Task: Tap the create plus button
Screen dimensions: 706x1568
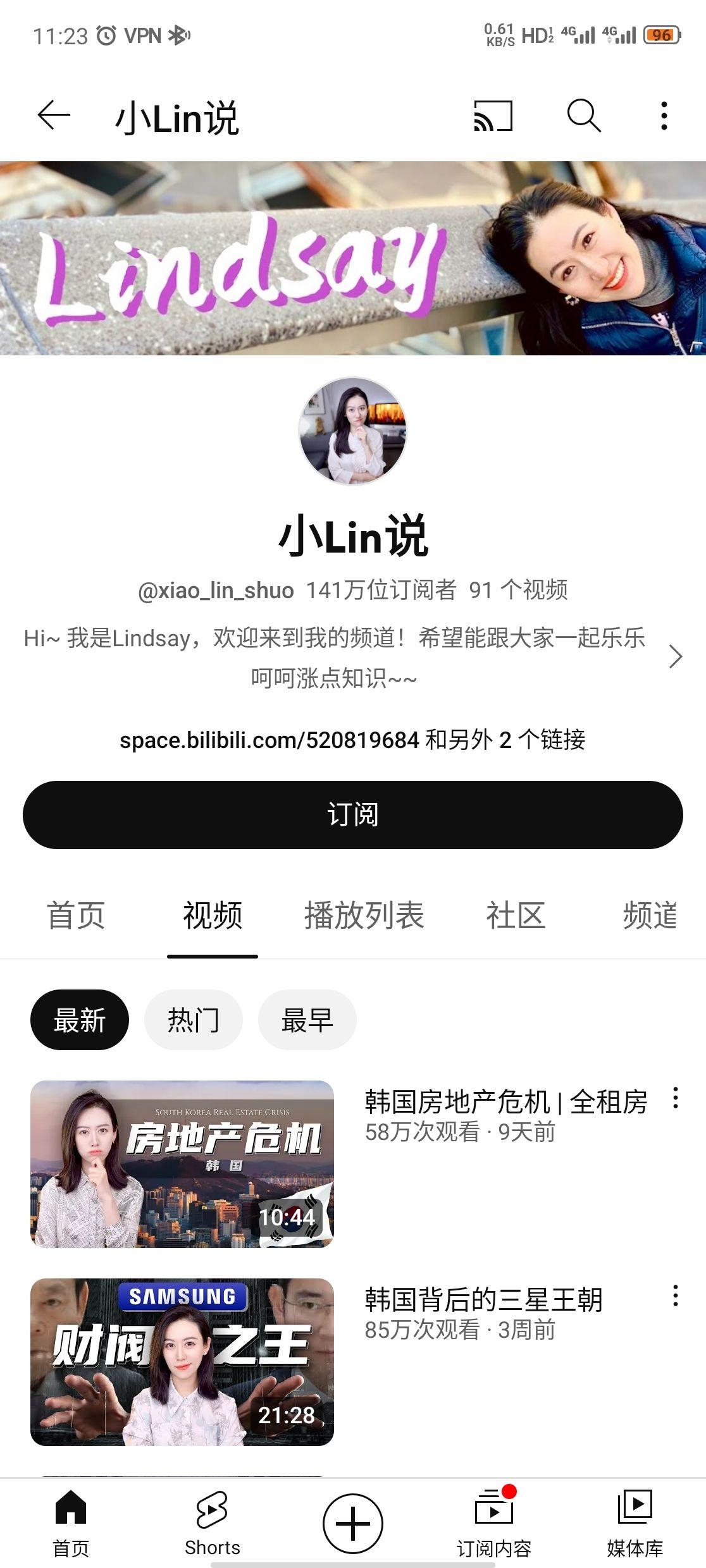Action: [352, 1523]
